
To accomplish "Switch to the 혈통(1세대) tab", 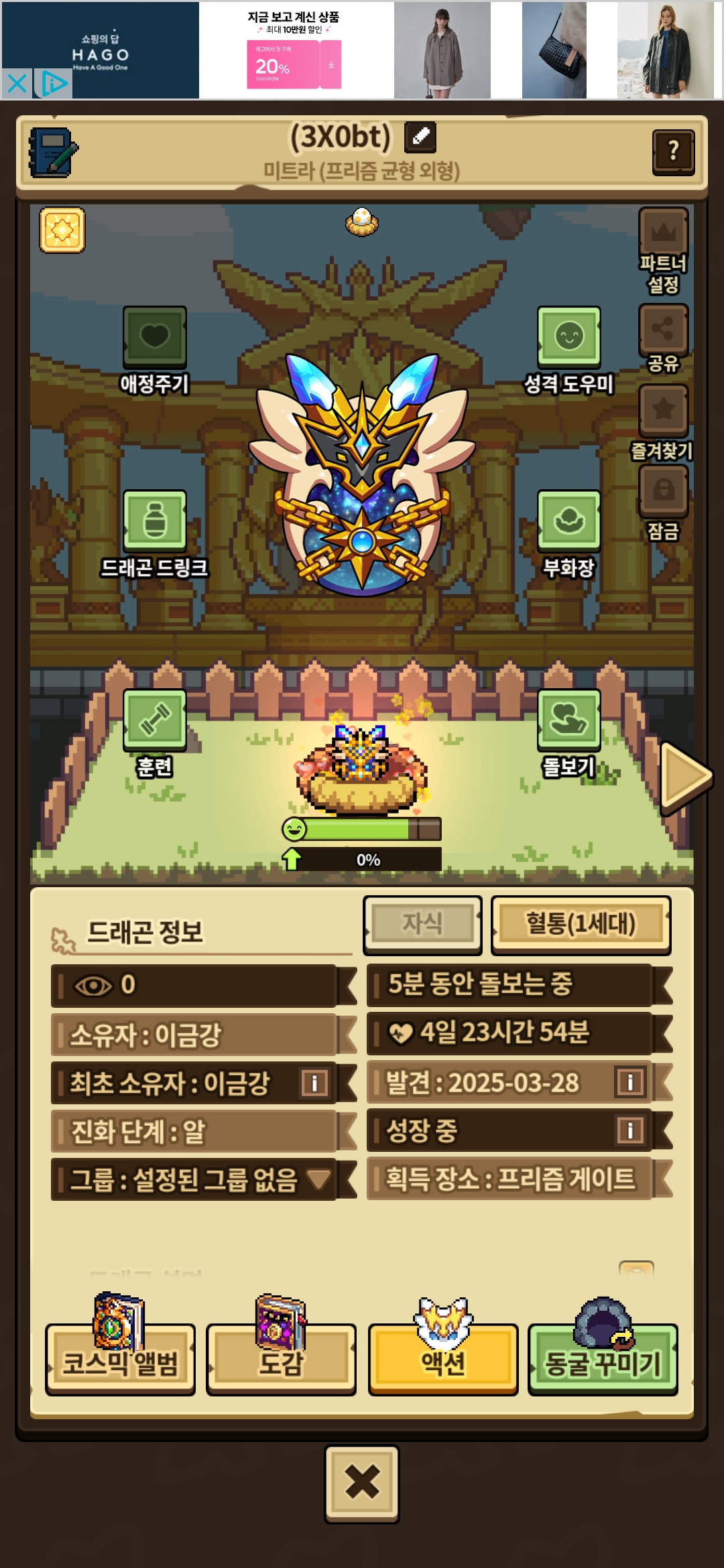I will click(x=581, y=925).
